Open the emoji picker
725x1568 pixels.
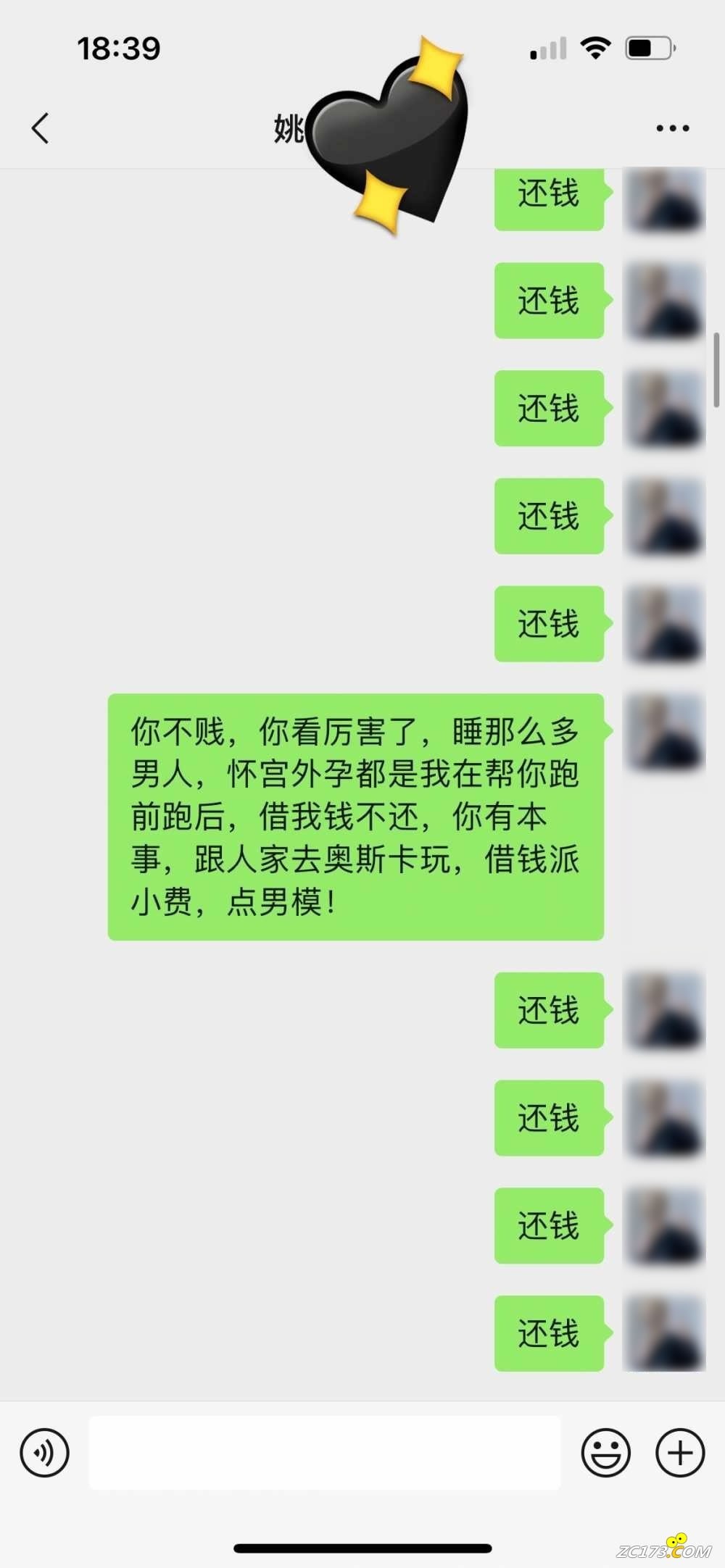(605, 1453)
